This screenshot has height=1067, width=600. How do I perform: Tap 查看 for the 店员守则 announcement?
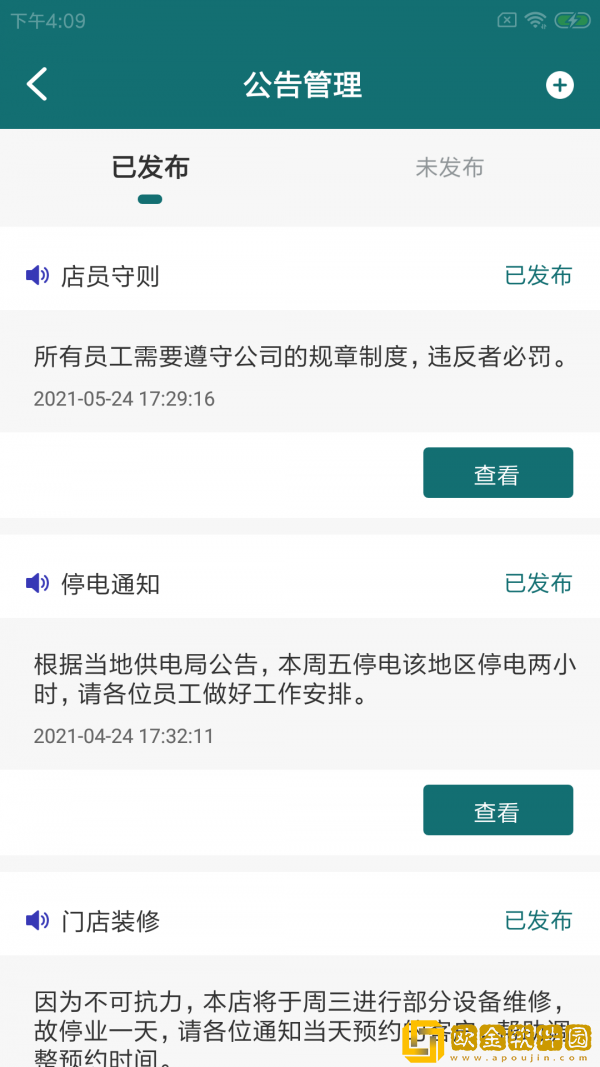point(497,473)
